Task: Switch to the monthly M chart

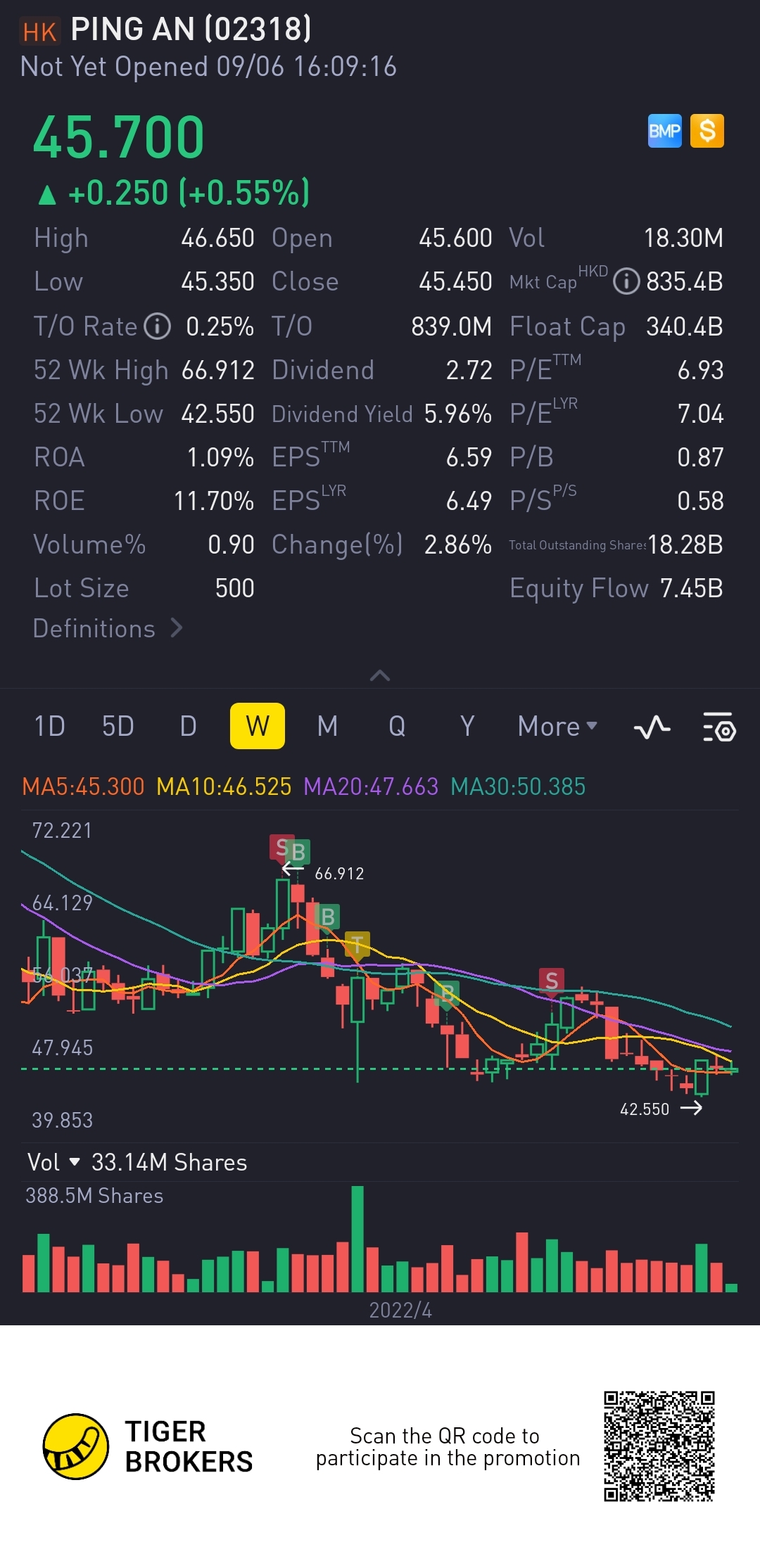Action: (327, 726)
